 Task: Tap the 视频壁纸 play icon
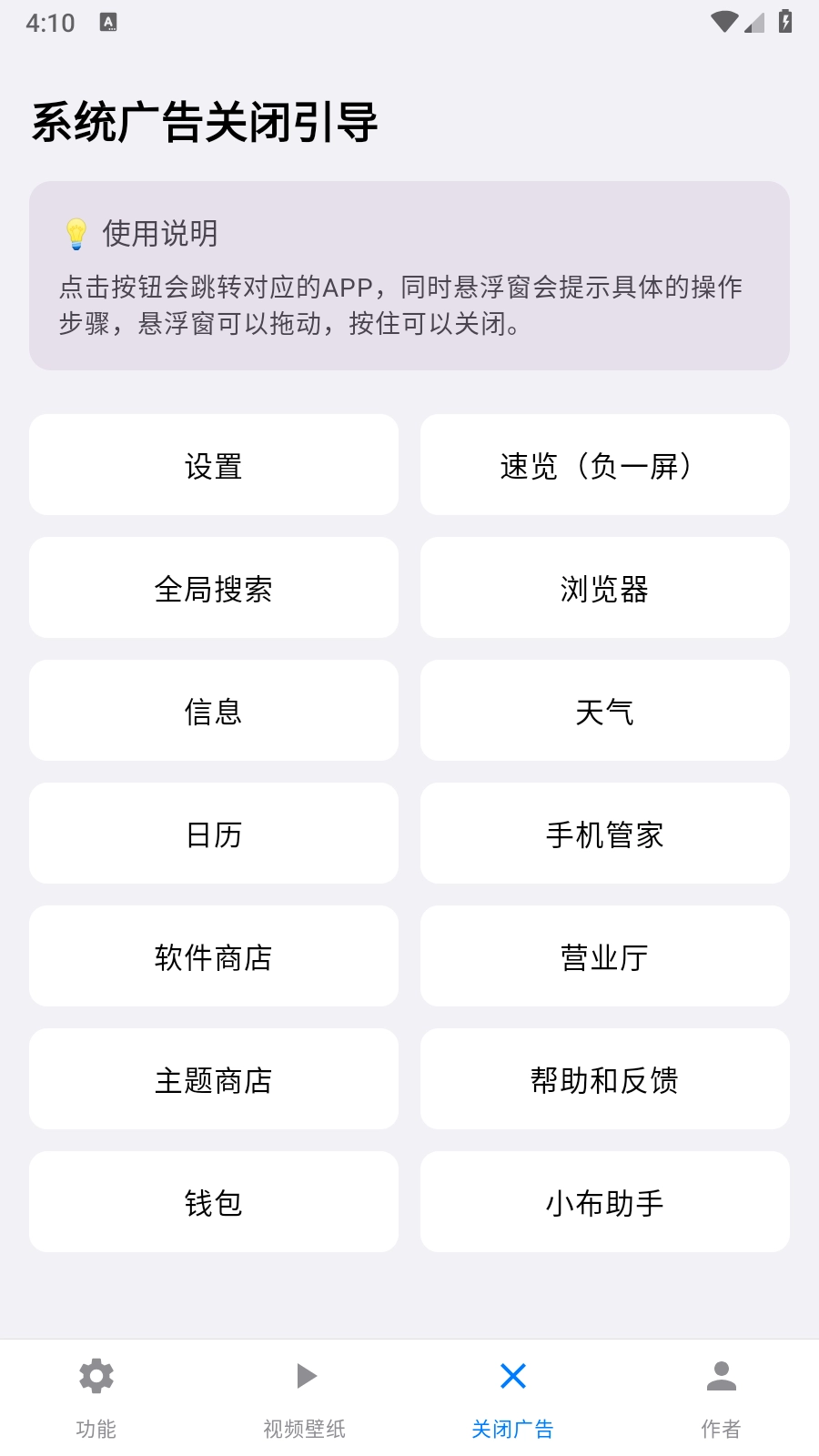[304, 1376]
